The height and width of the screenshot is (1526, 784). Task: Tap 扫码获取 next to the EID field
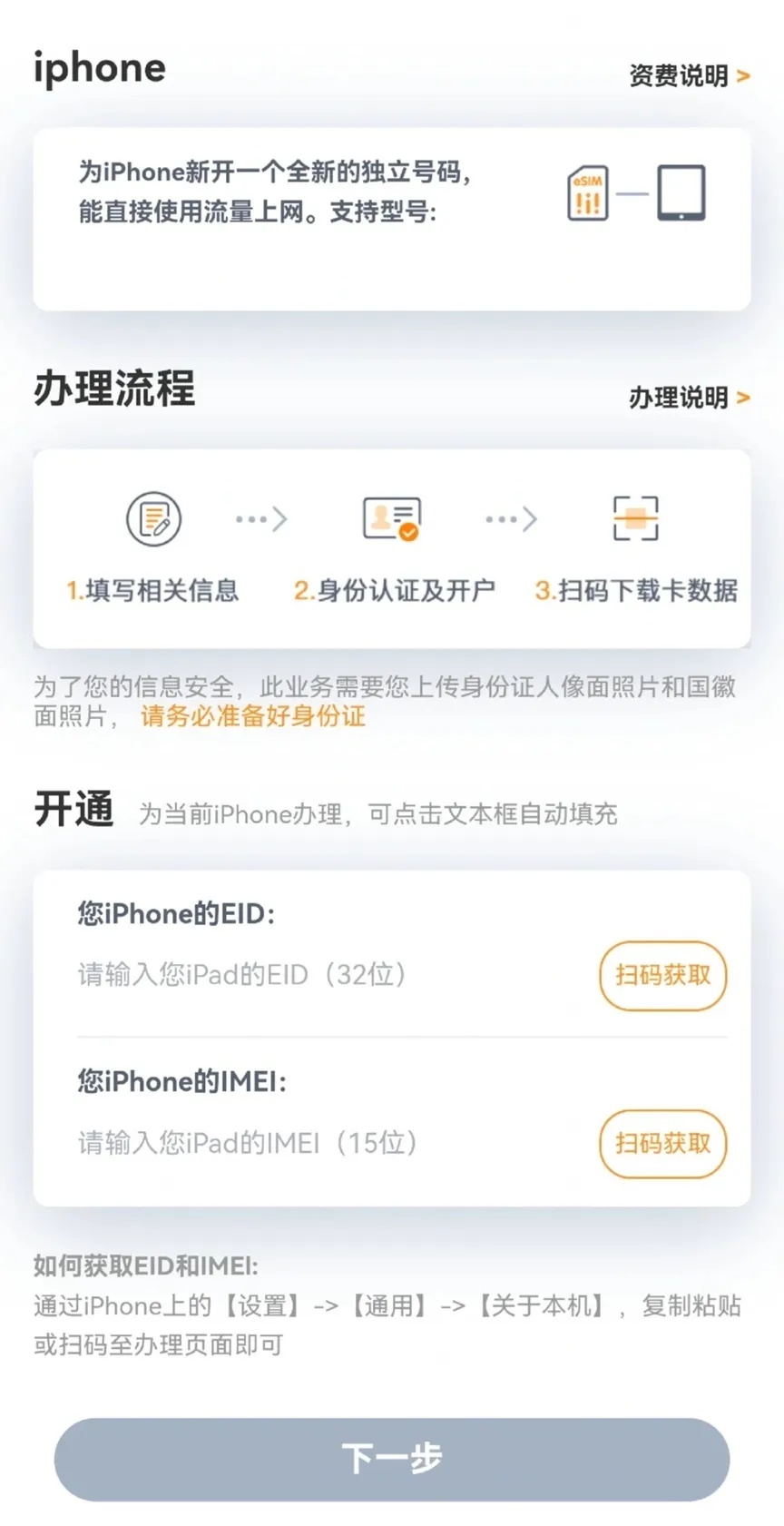663,976
